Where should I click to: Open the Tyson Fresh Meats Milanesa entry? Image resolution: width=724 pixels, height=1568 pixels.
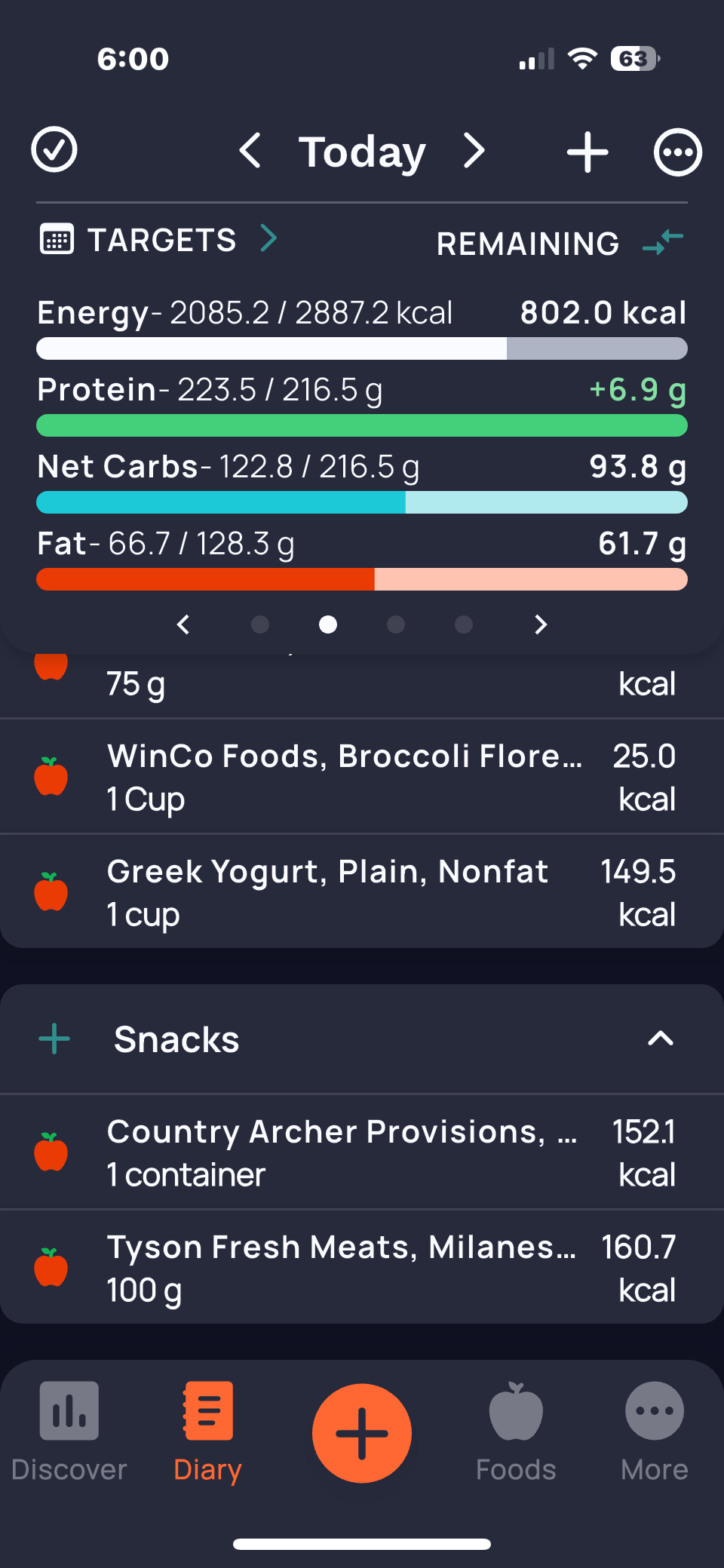(362, 1268)
